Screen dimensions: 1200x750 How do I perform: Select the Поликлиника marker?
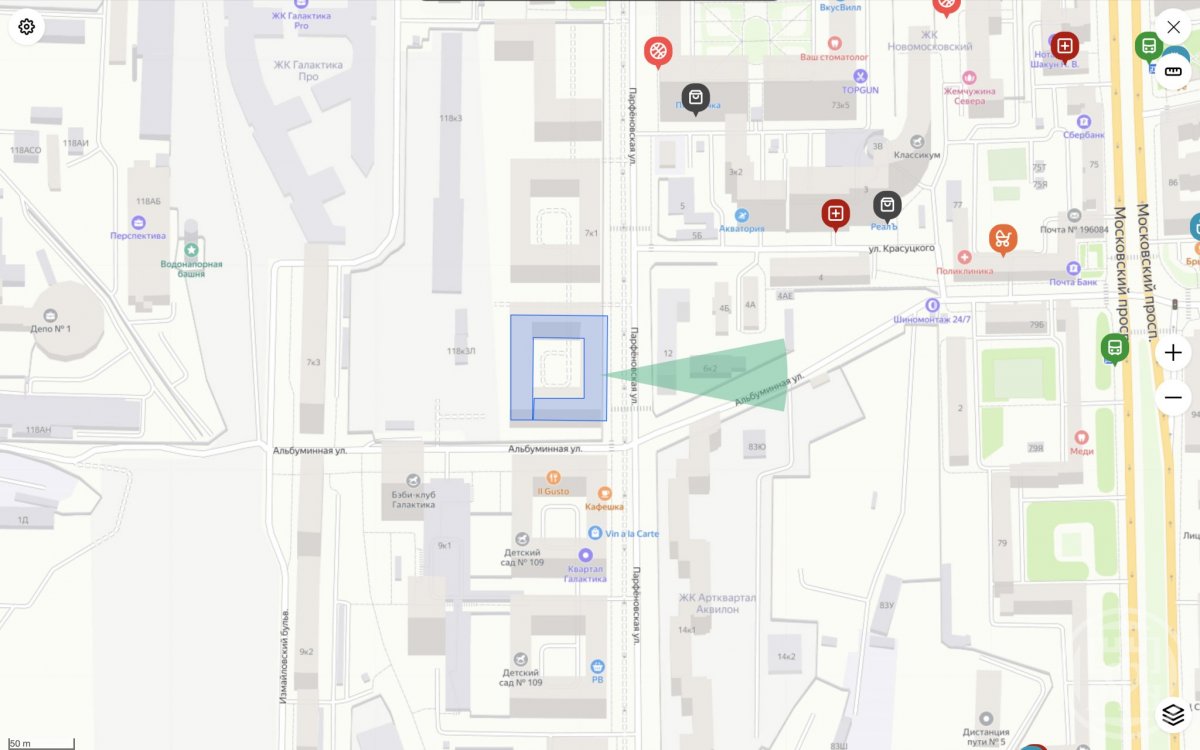pos(964,258)
